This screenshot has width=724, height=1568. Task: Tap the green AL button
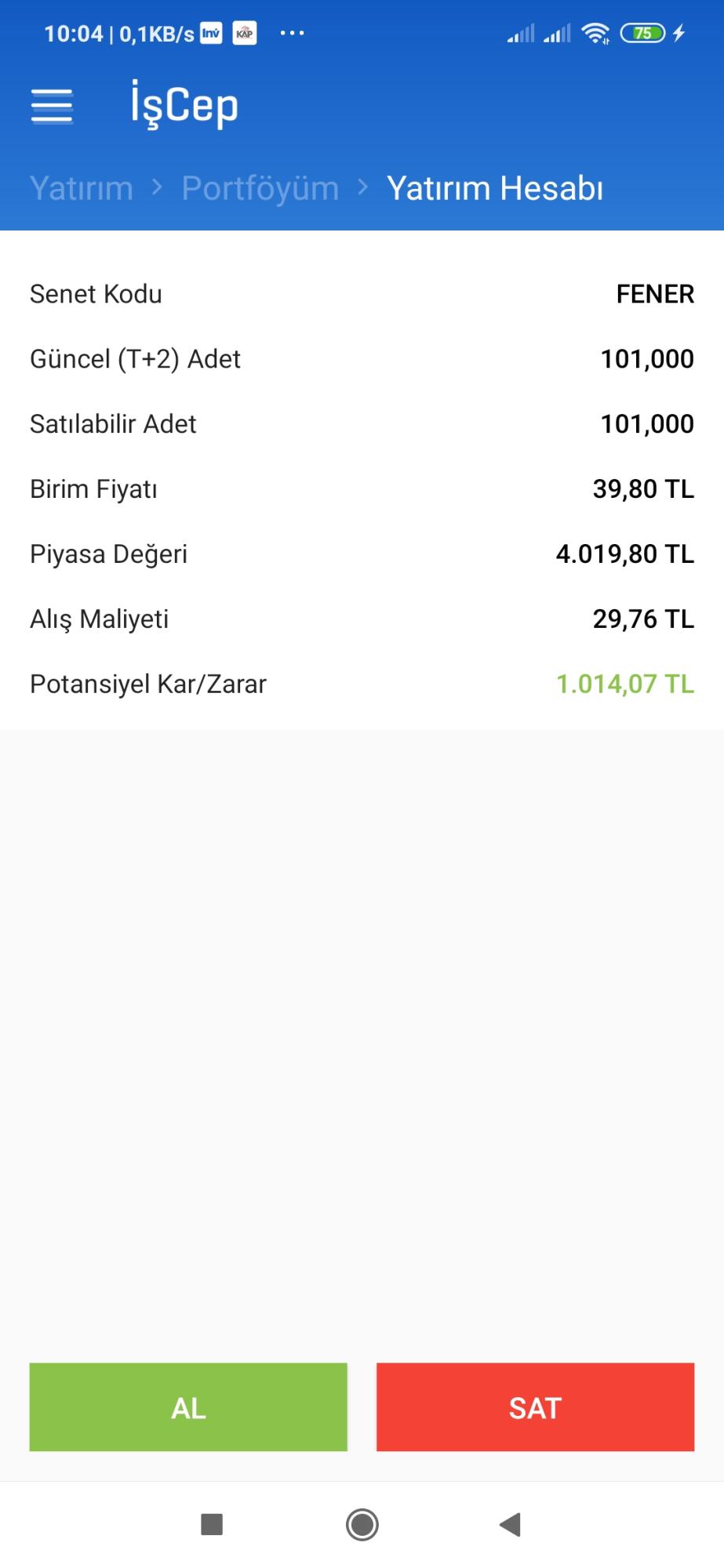tap(188, 1407)
